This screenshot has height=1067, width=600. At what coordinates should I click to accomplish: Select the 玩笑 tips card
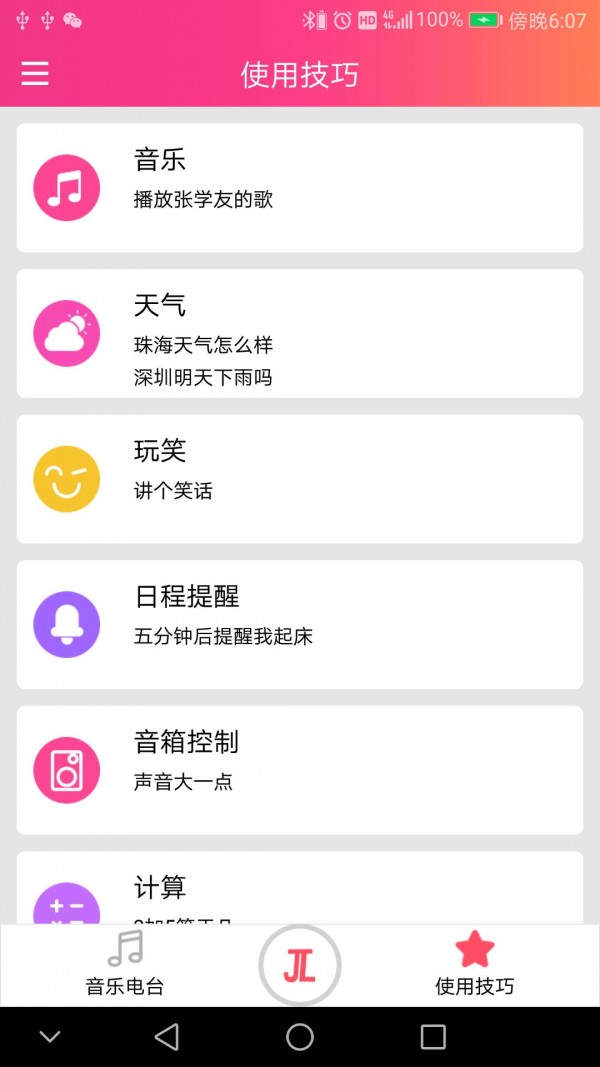[300, 479]
